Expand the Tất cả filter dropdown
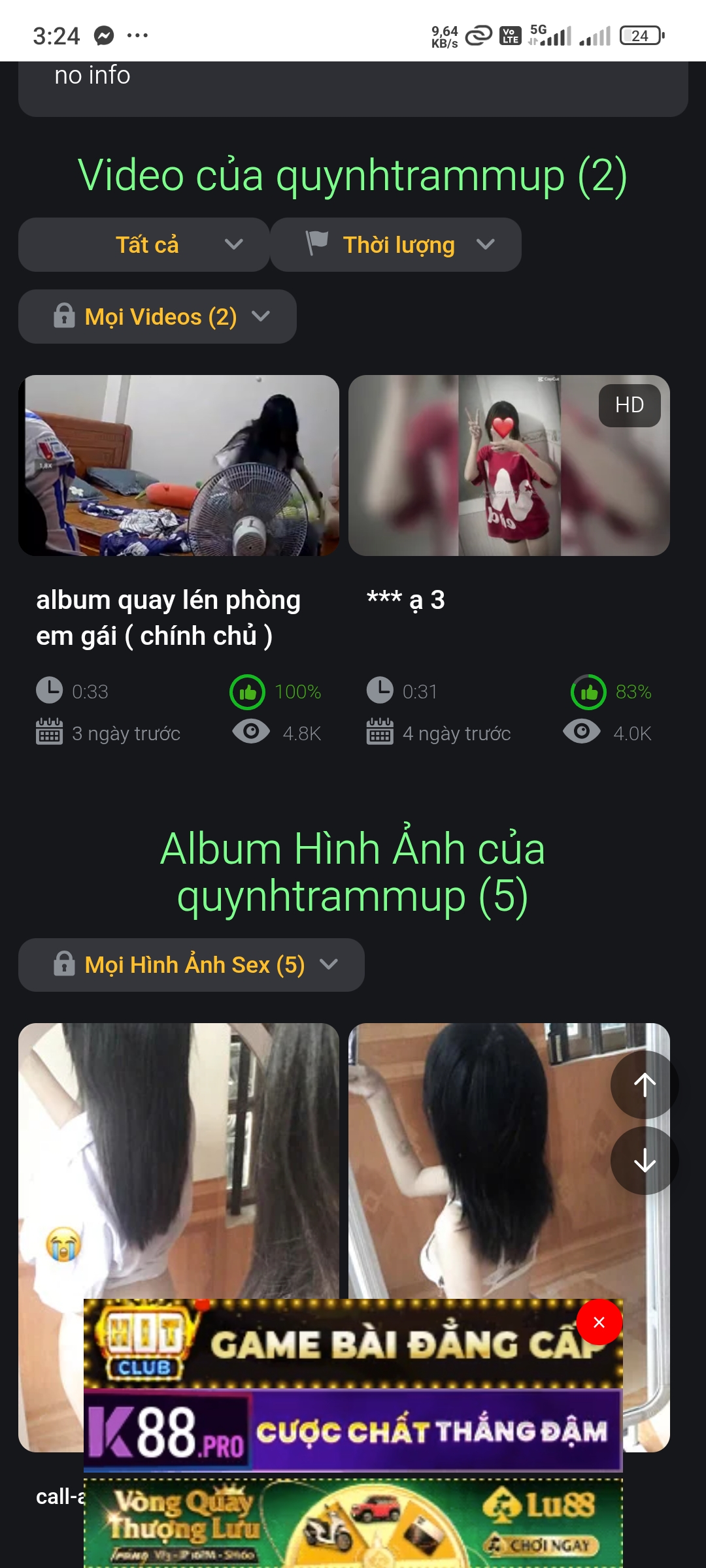Viewport: 706px width, 1568px height. click(144, 245)
